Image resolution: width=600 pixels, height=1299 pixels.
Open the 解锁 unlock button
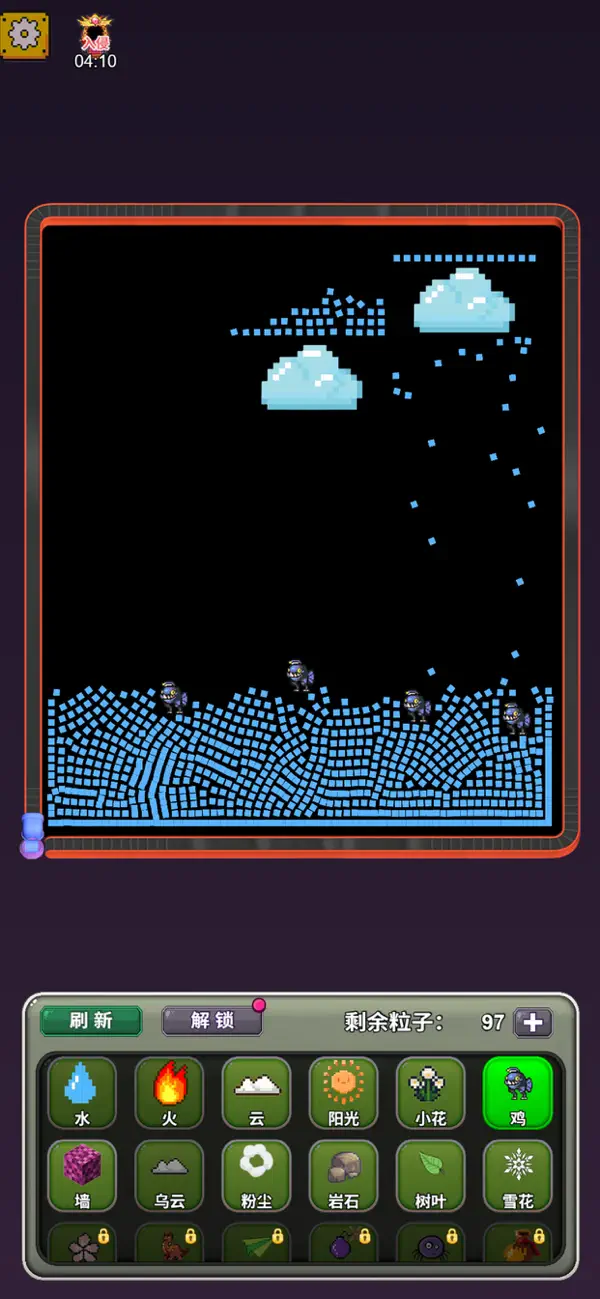tap(212, 1020)
